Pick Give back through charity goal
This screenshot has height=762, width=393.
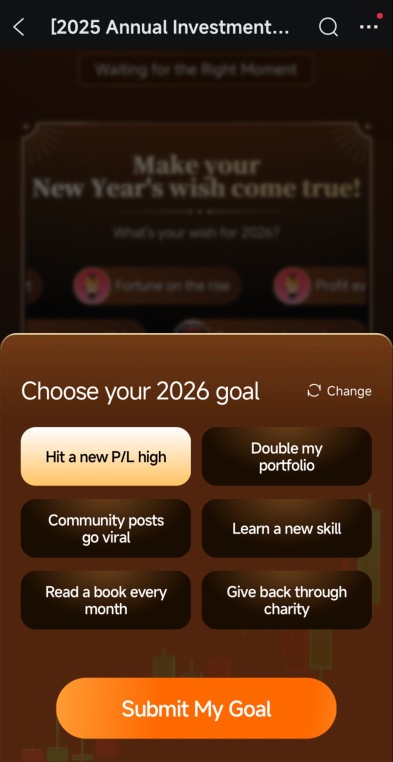[287, 600]
